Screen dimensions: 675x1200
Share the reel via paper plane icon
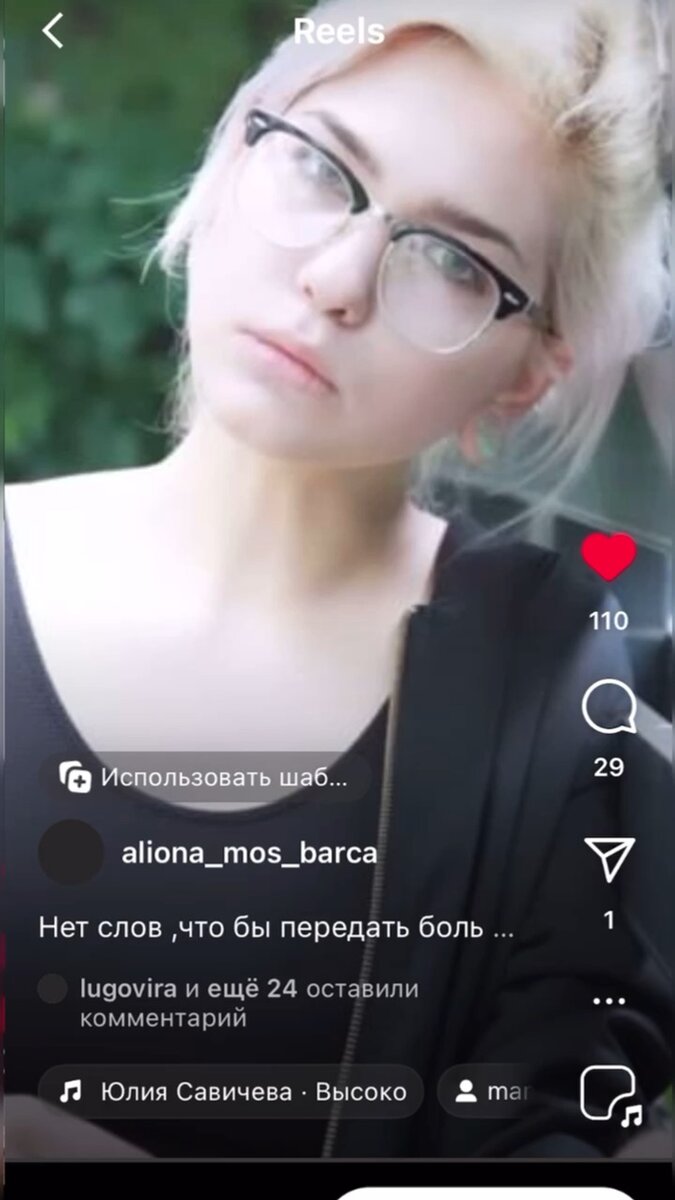click(x=609, y=860)
